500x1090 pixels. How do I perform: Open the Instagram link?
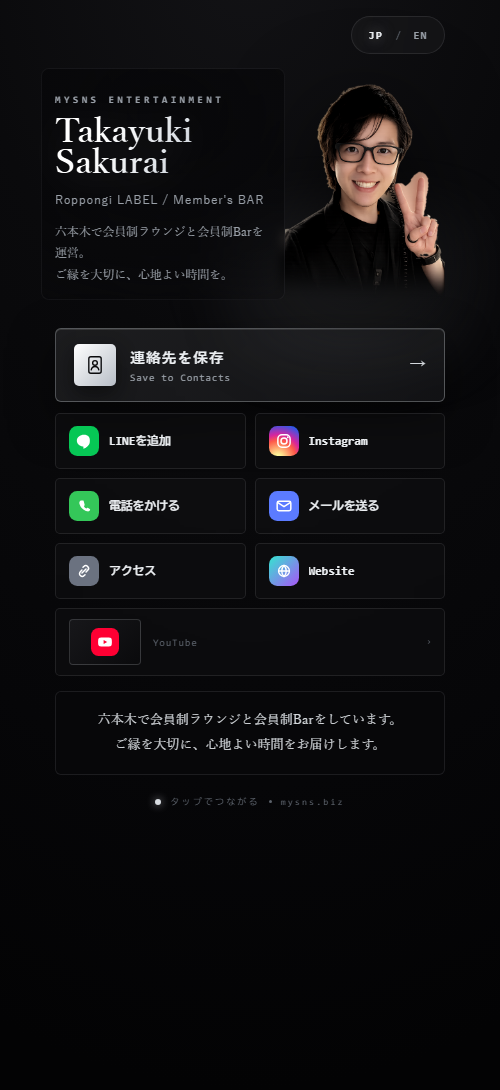(350, 441)
